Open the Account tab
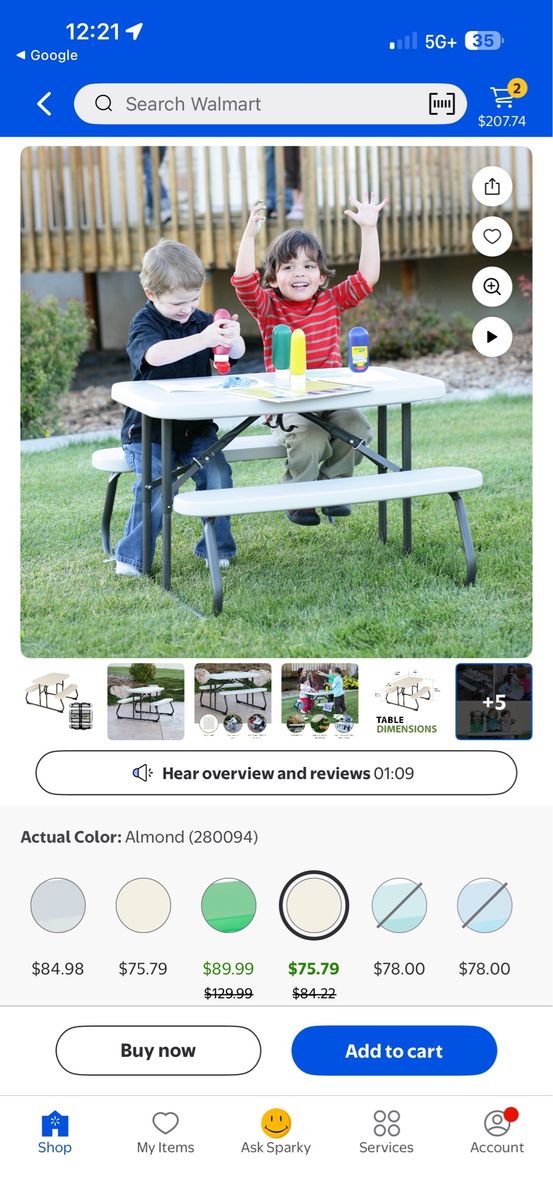553x1200 pixels. (497, 1133)
